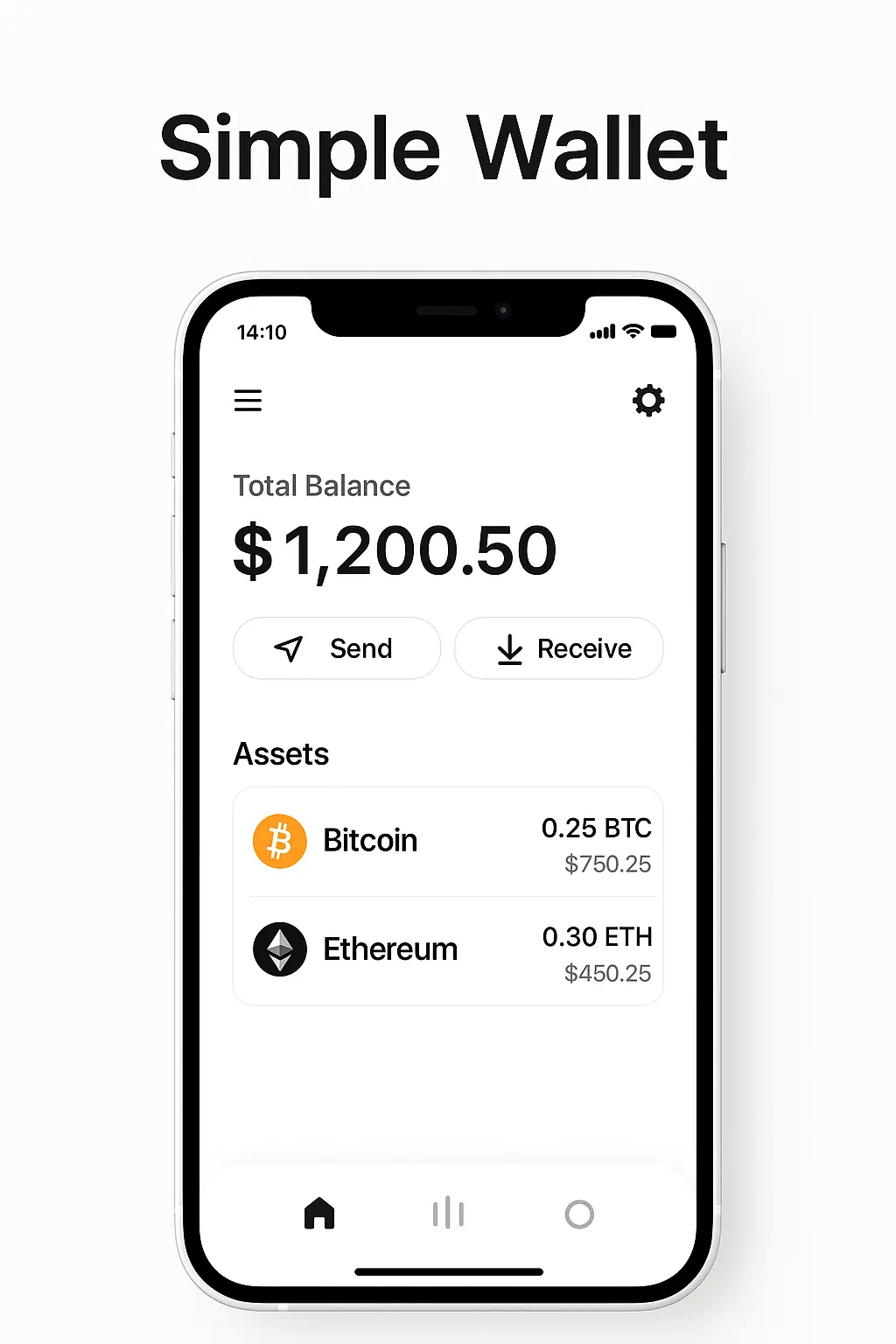Click the Send paper plane icon

[287, 648]
